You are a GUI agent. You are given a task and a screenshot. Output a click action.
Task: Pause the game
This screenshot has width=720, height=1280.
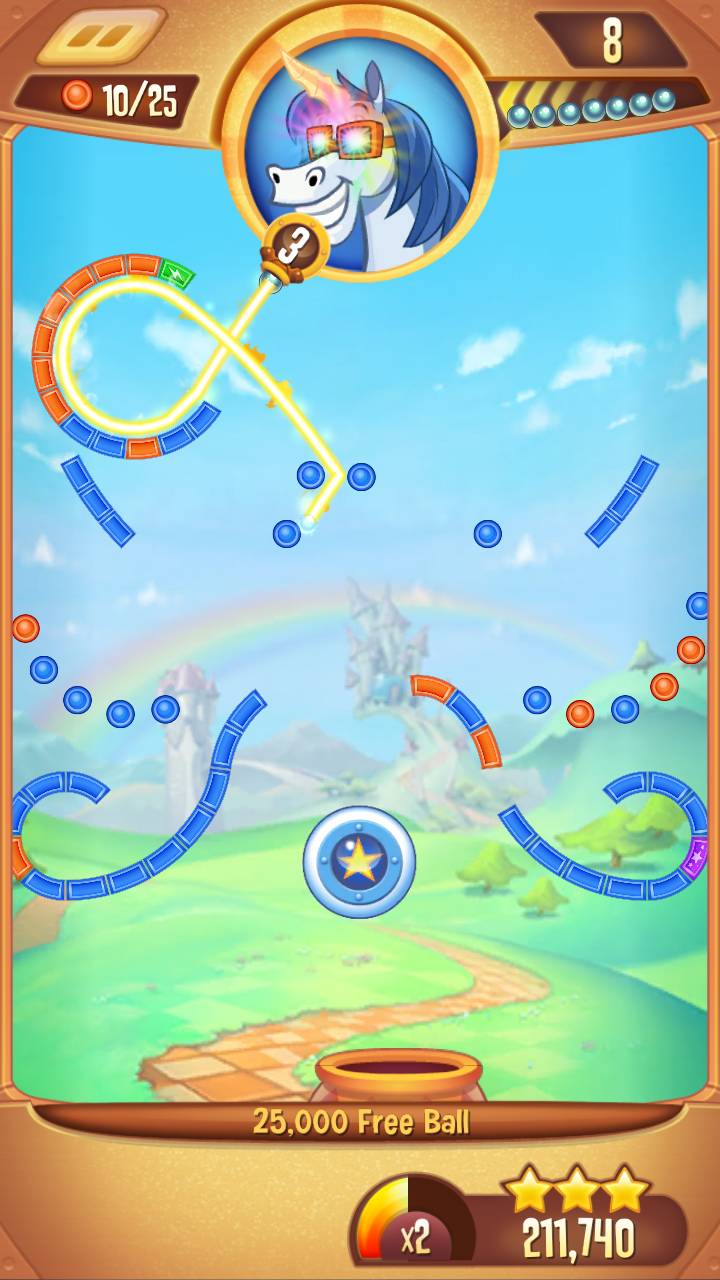[x=101, y=38]
